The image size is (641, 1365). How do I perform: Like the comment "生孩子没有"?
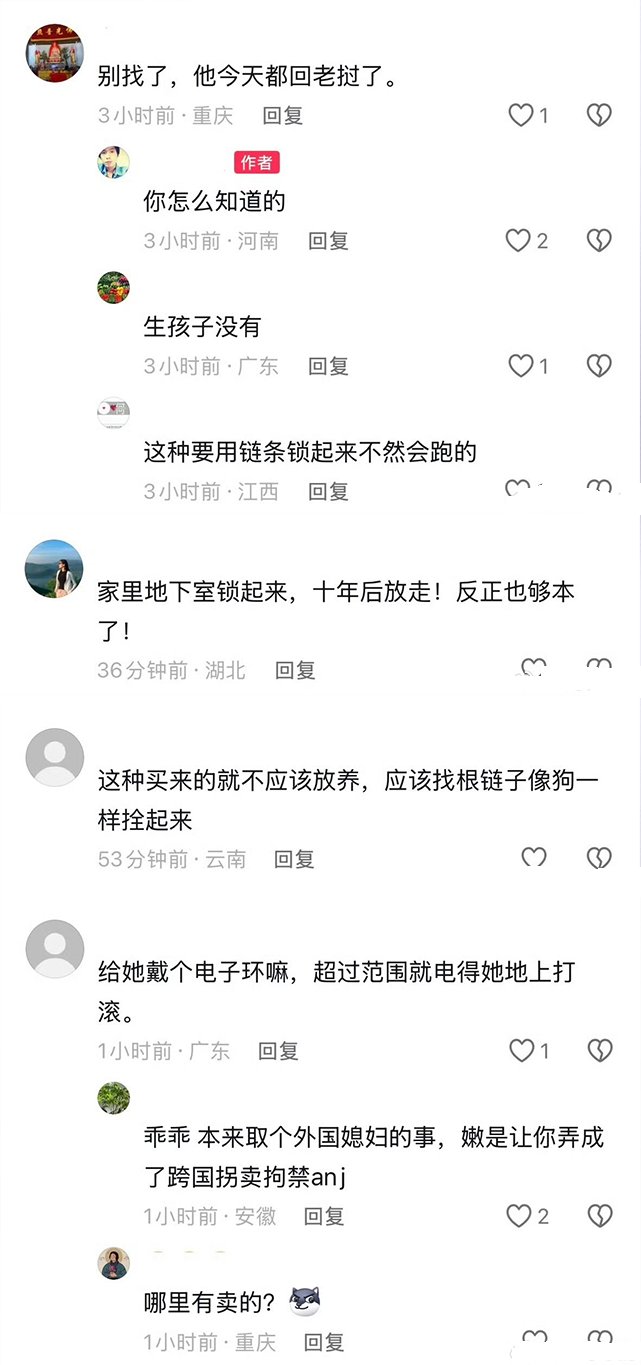pyautogui.click(x=521, y=365)
